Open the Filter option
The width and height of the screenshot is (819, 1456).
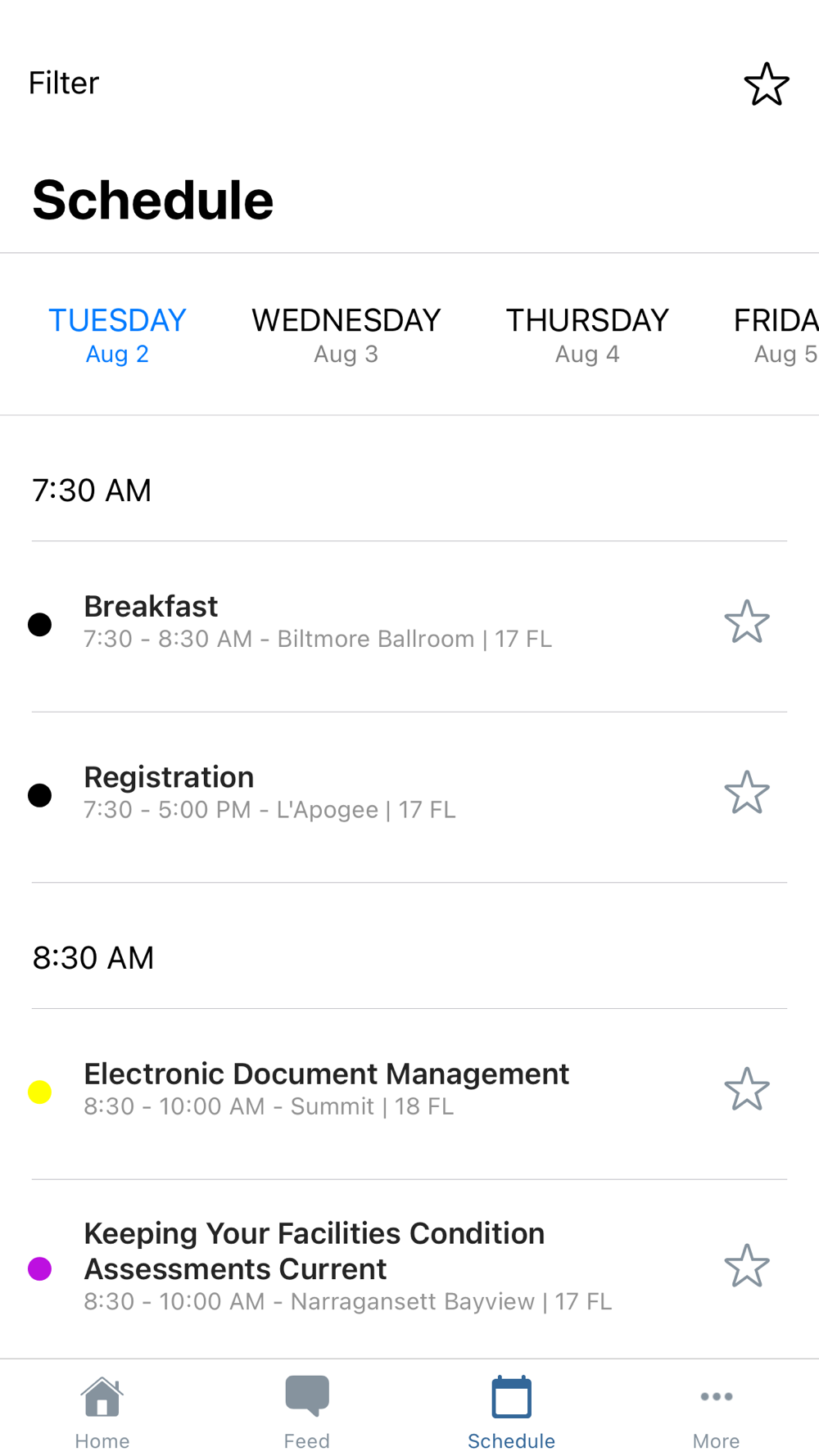click(x=64, y=84)
